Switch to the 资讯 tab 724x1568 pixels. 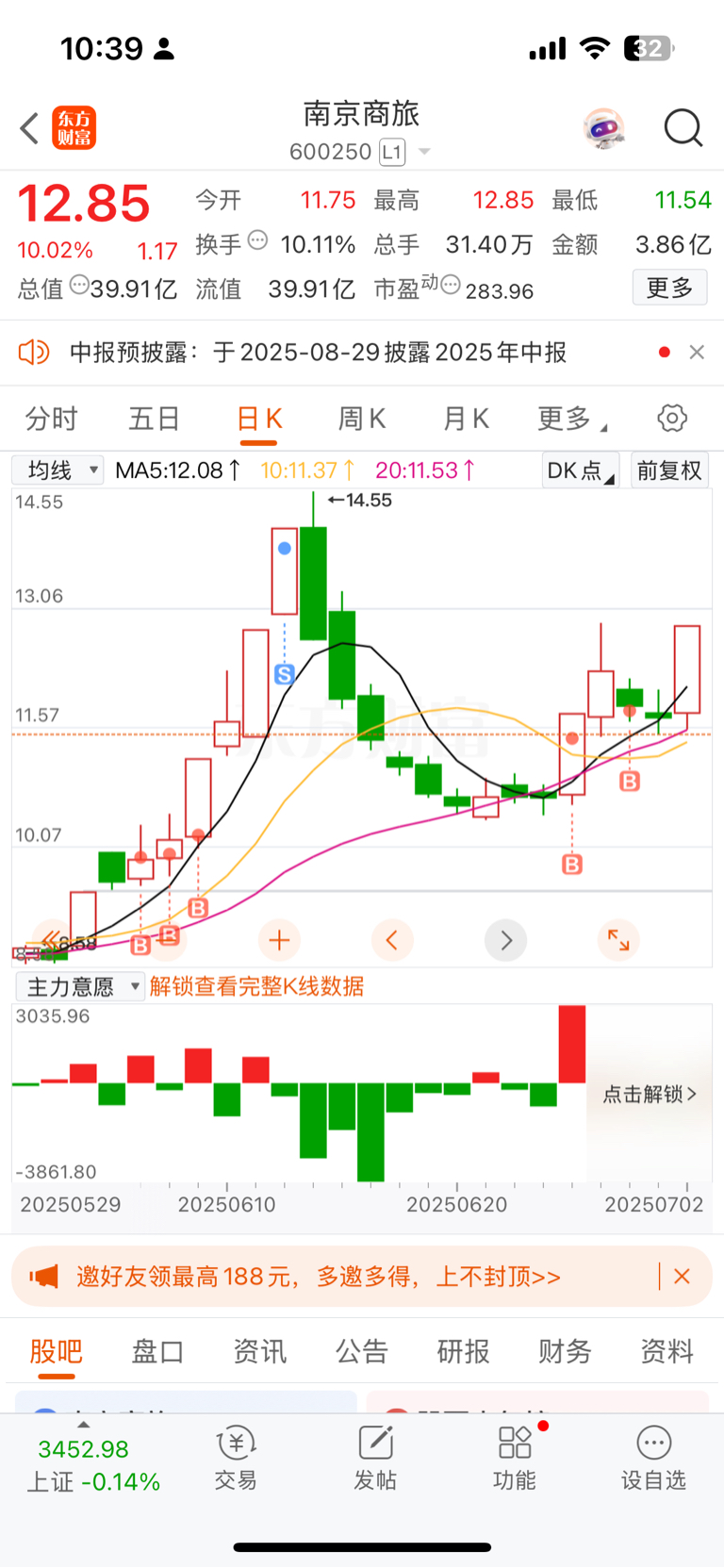coord(259,1351)
